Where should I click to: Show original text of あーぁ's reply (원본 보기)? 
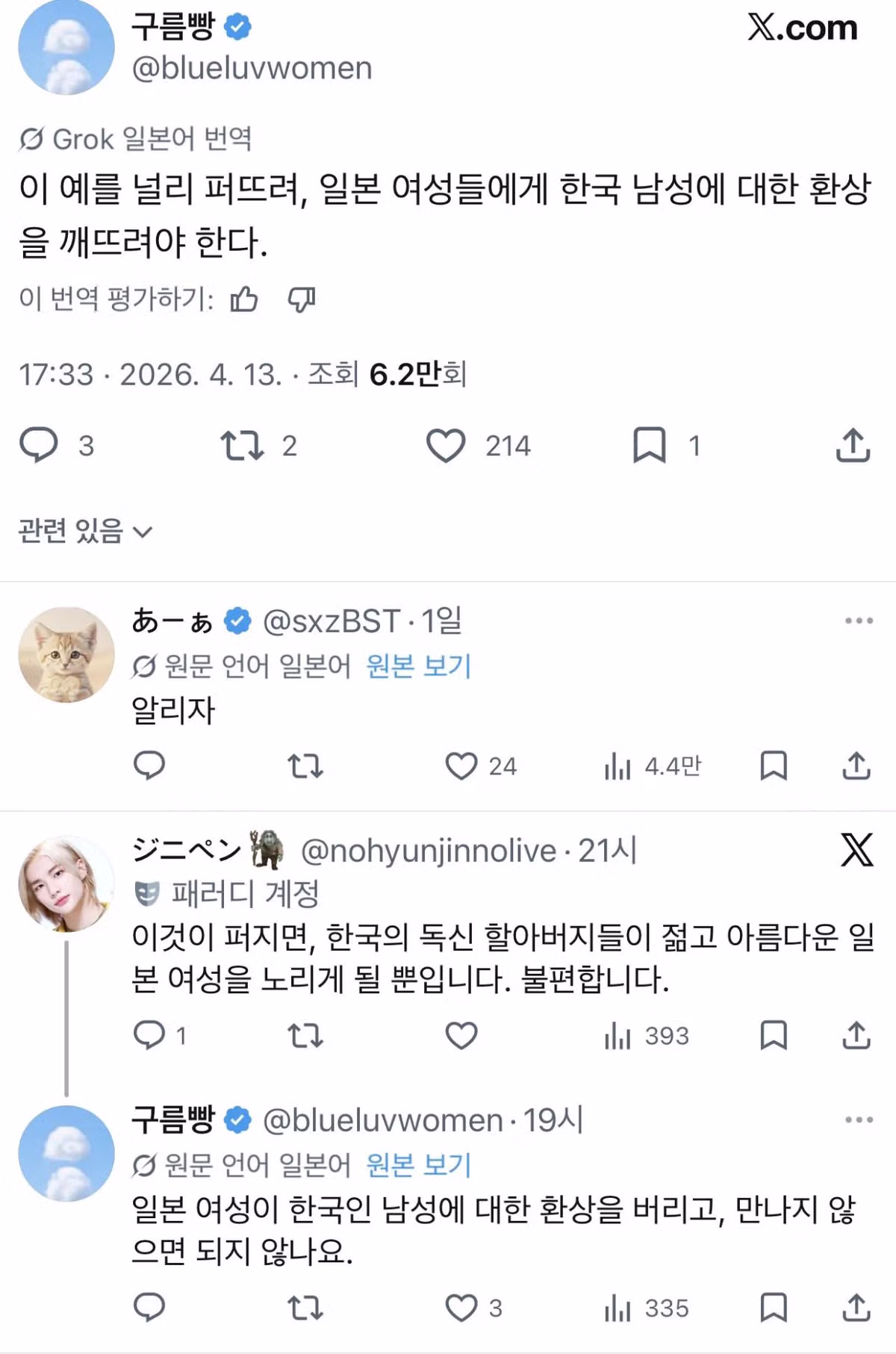[x=417, y=668]
